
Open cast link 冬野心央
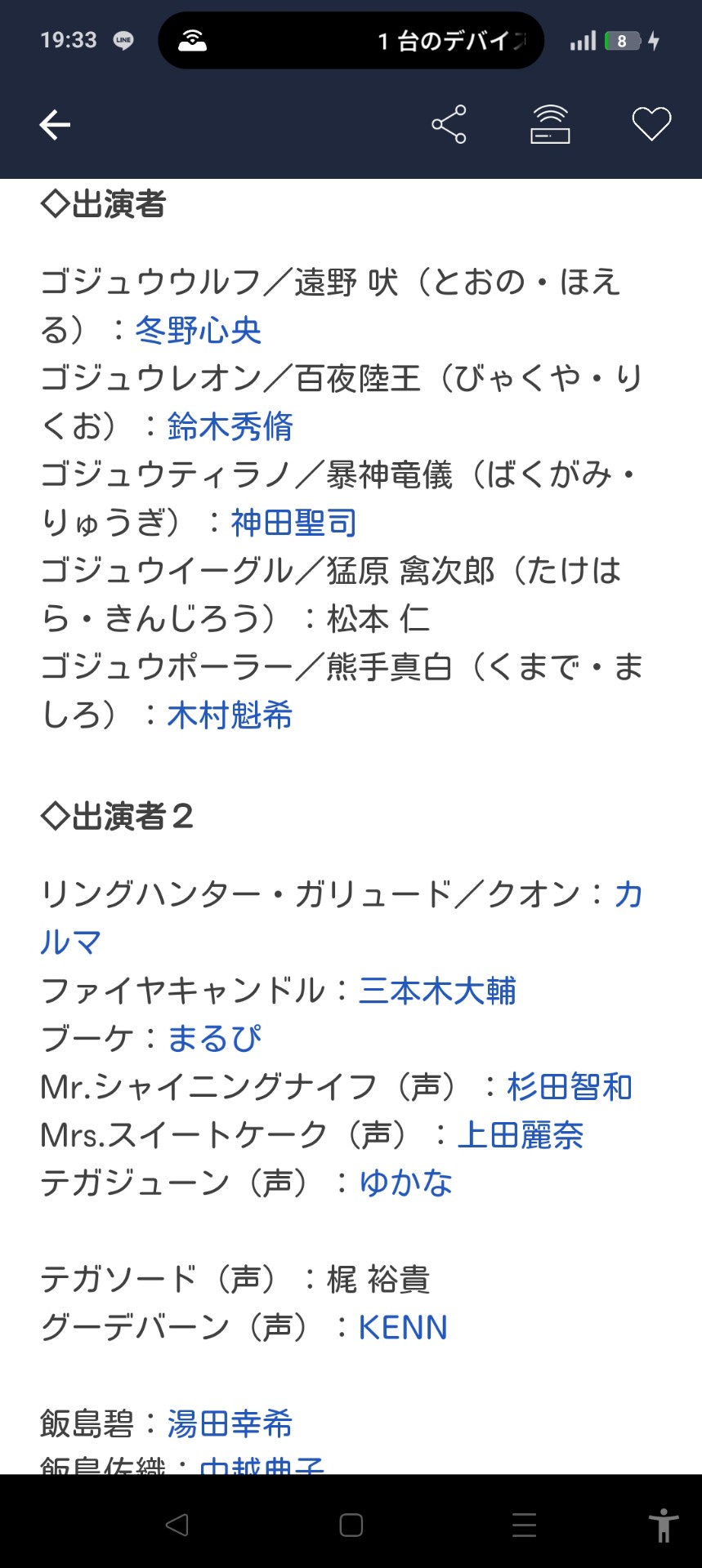click(198, 331)
